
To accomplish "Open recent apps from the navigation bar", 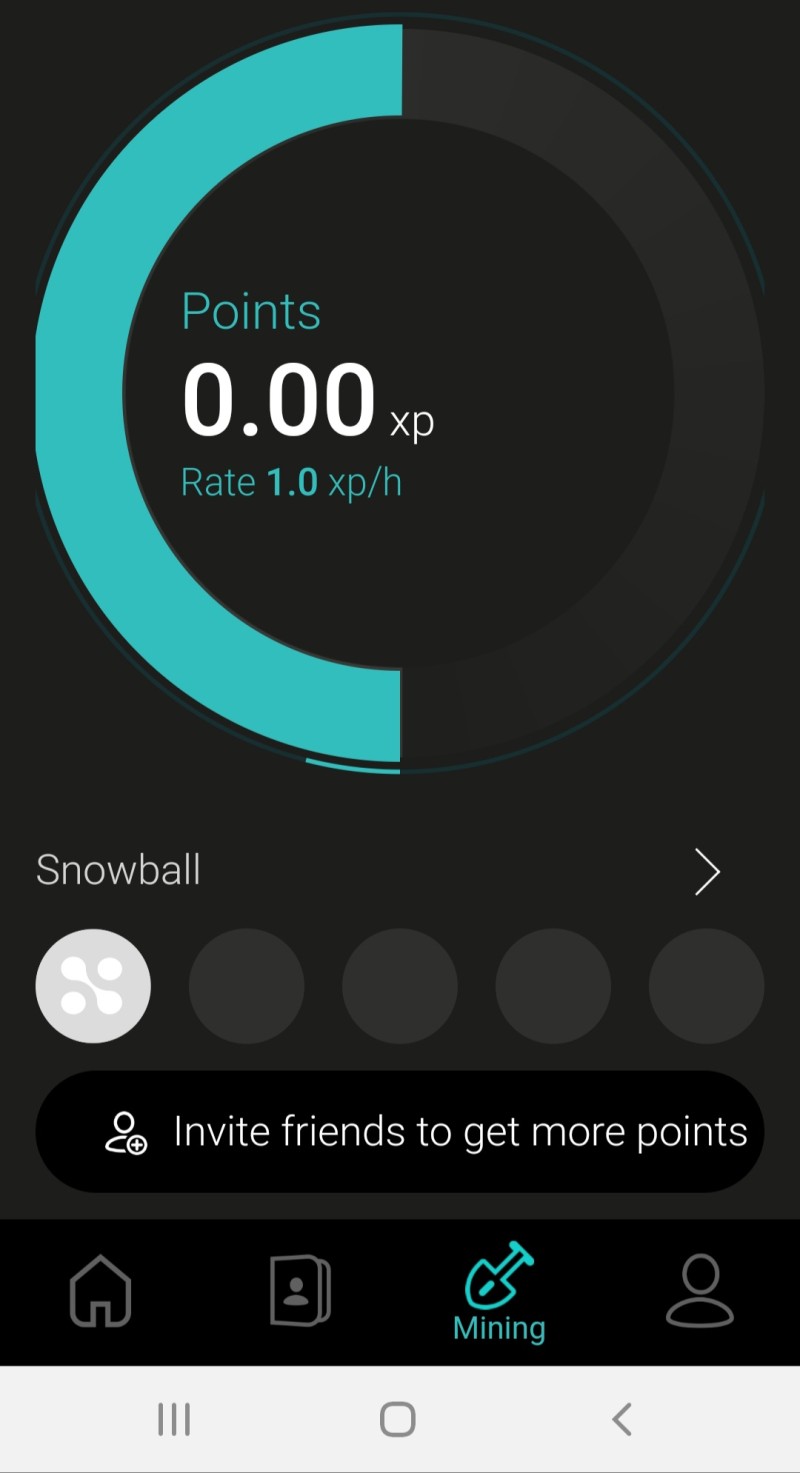I will coord(174,1419).
